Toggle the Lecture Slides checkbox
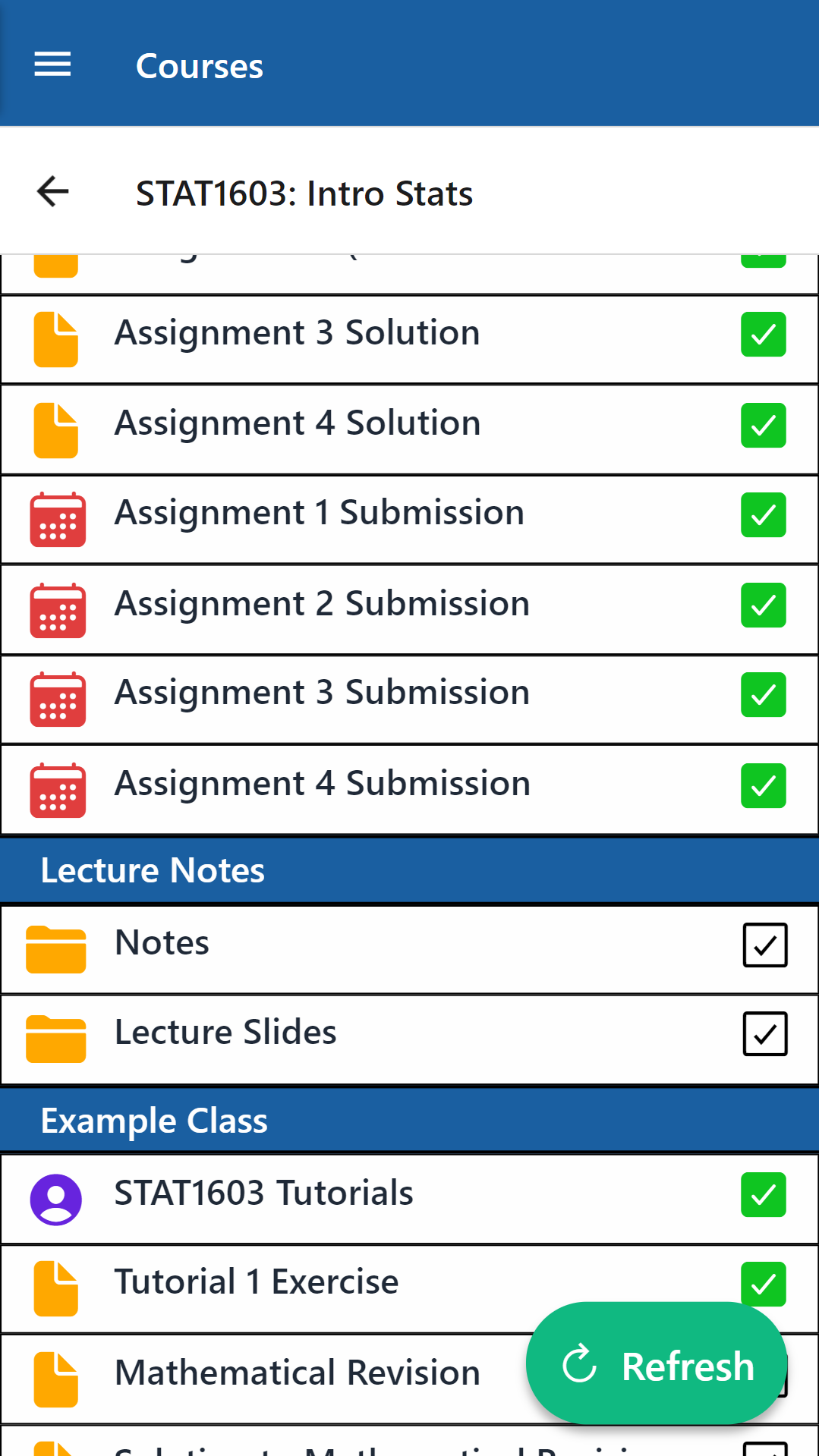The width and height of the screenshot is (819, 1456). tap(765, 1033)
